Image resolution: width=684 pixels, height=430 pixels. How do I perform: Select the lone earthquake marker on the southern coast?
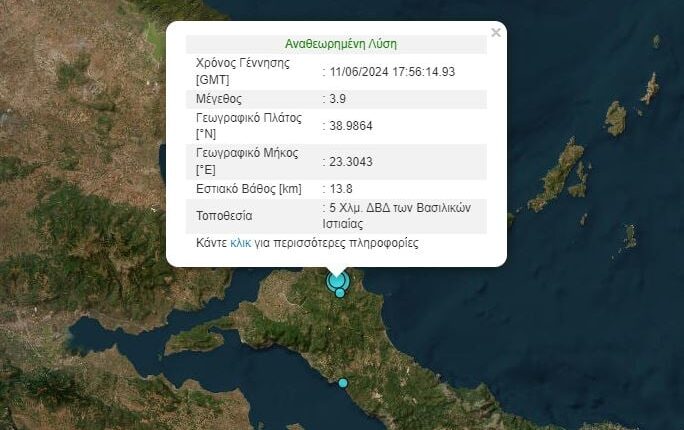(343, 383)
